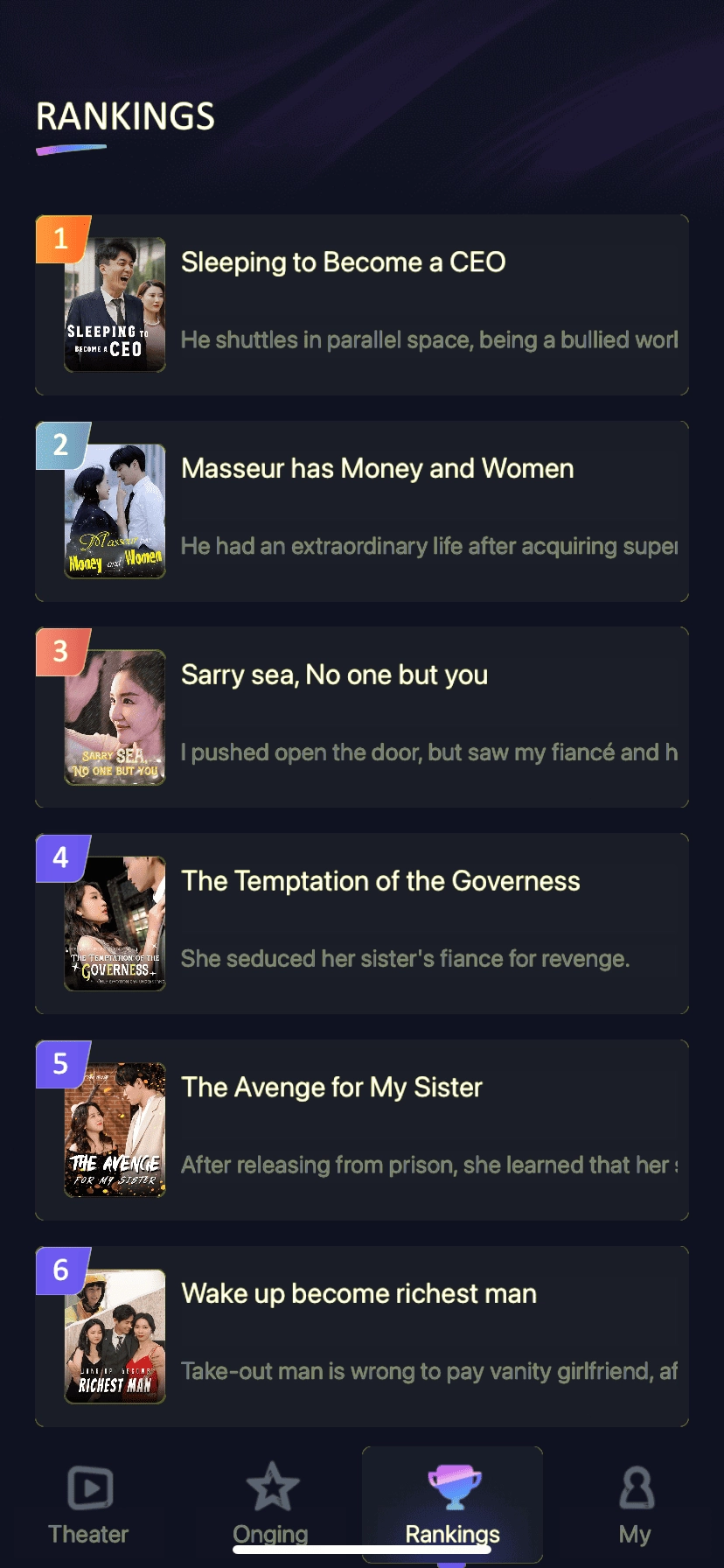Select Sarry sea, No one but you
The height and width of the screenshot is (1568, 724).
pos(361,717)
